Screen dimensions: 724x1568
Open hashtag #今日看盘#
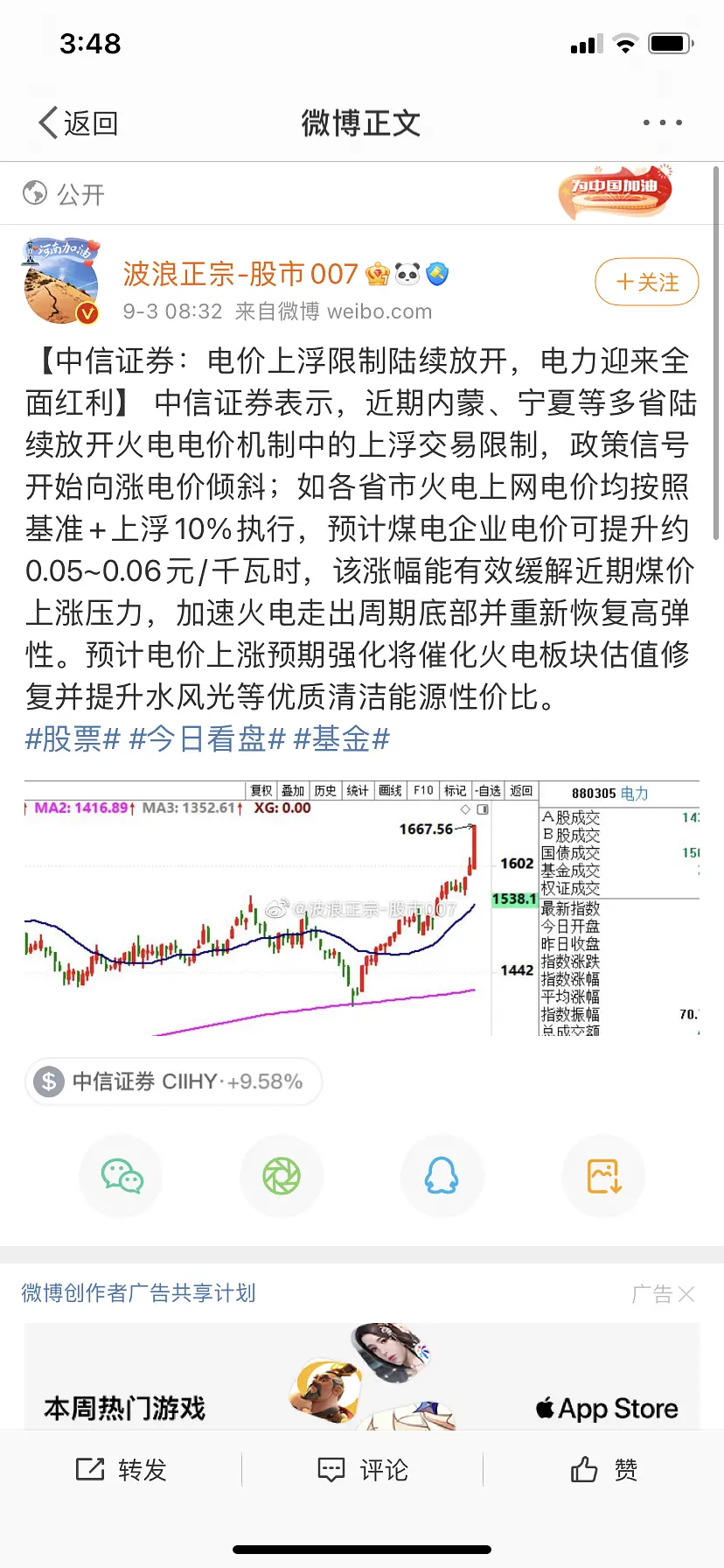click(207, 739)
